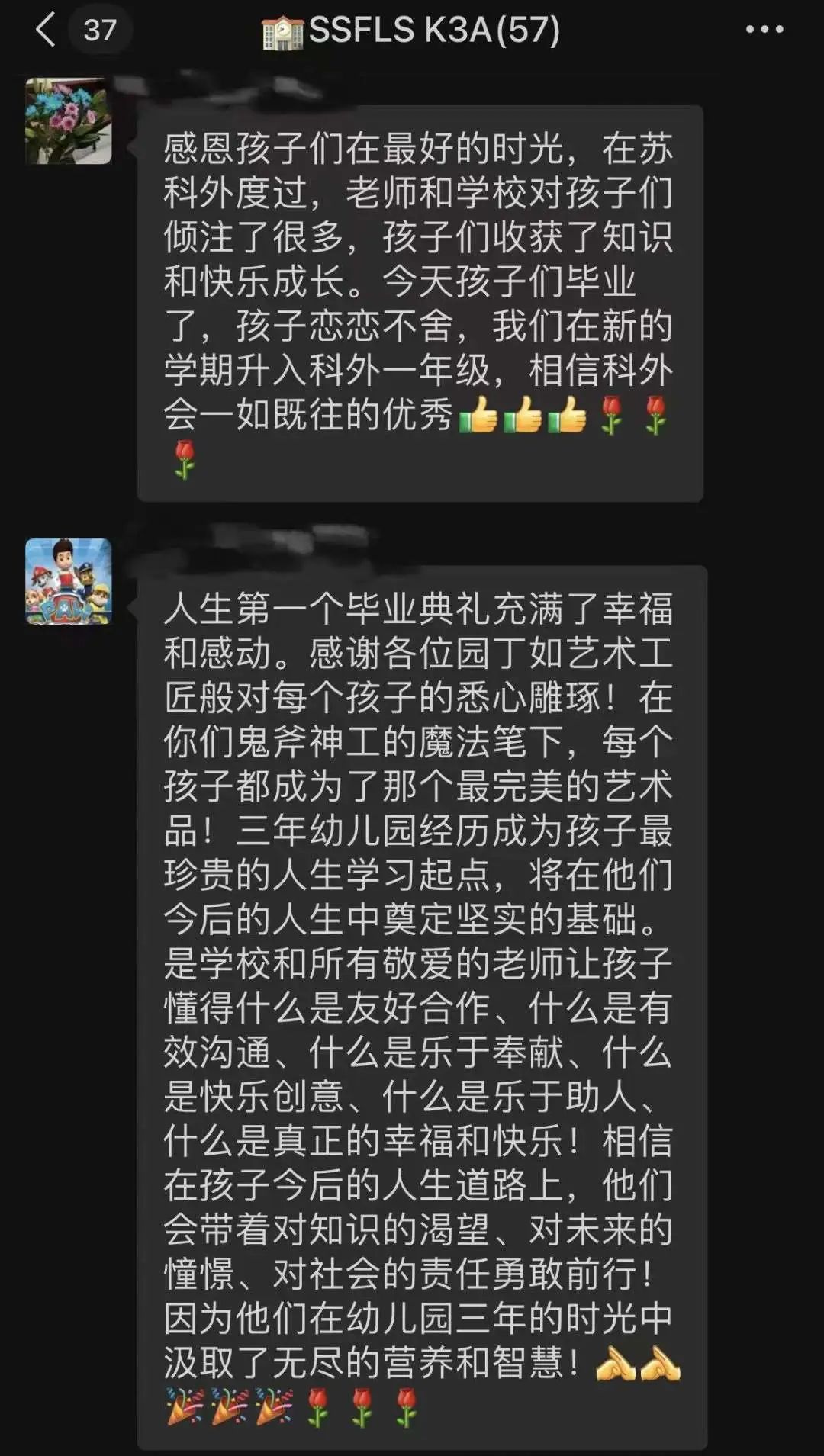Viewport: 824px width, 1456px height.
Task: Open the group chat's three-dot menu
Action: [x=764, y=30]
